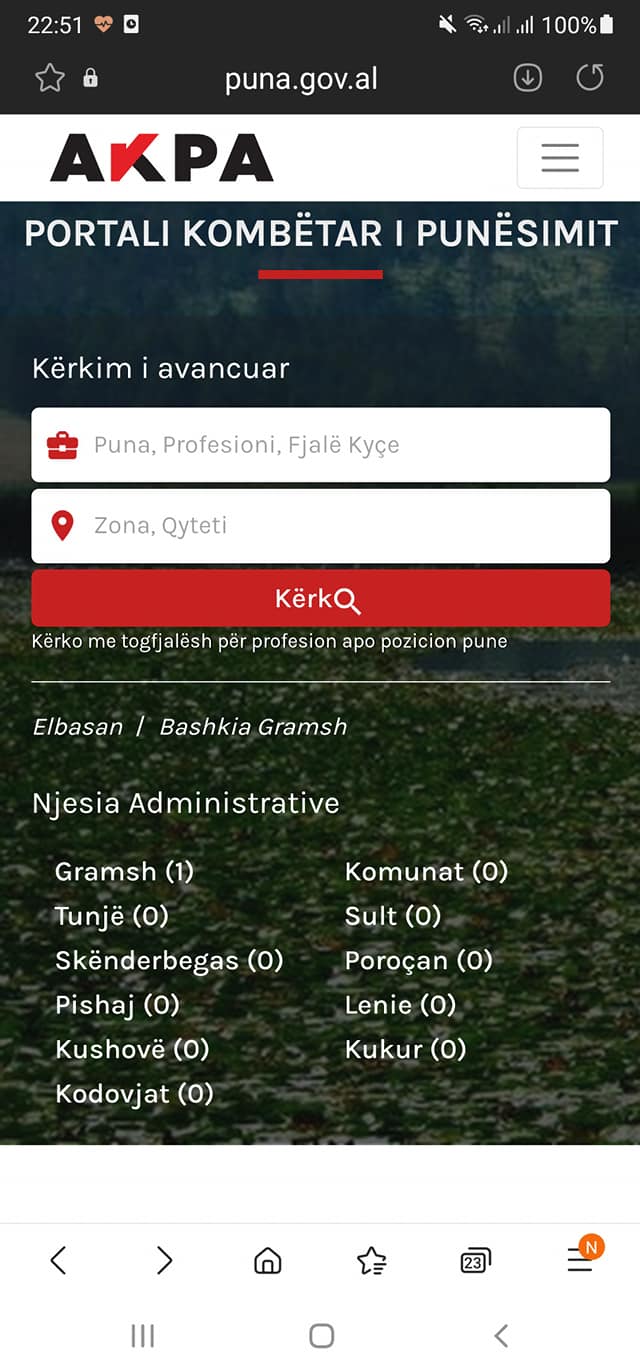Viewport: 640px width, 1372px height.
Task: Open the Kodovjat (0) link
Action: click(134, 1094)
